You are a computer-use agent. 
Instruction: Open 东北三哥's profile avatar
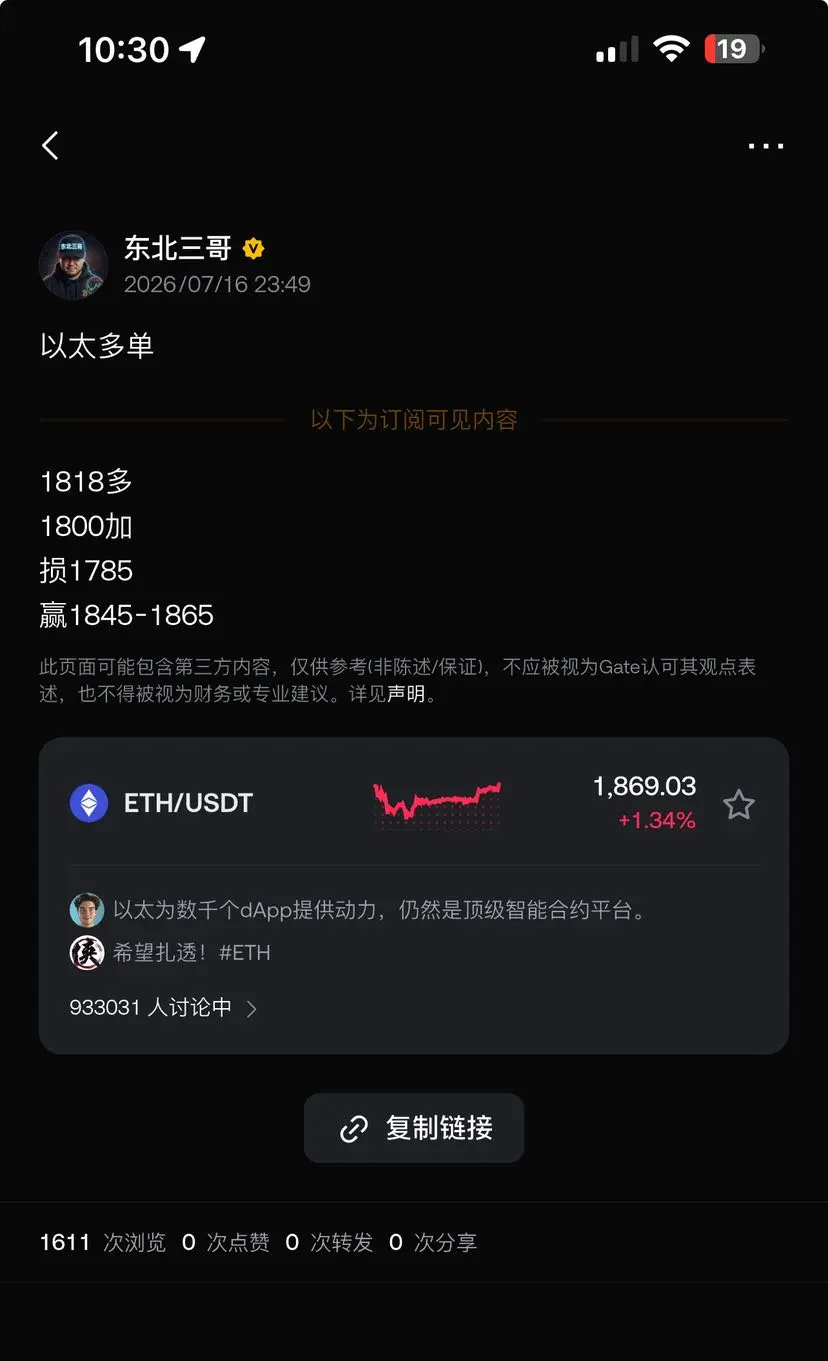point(74,265)
